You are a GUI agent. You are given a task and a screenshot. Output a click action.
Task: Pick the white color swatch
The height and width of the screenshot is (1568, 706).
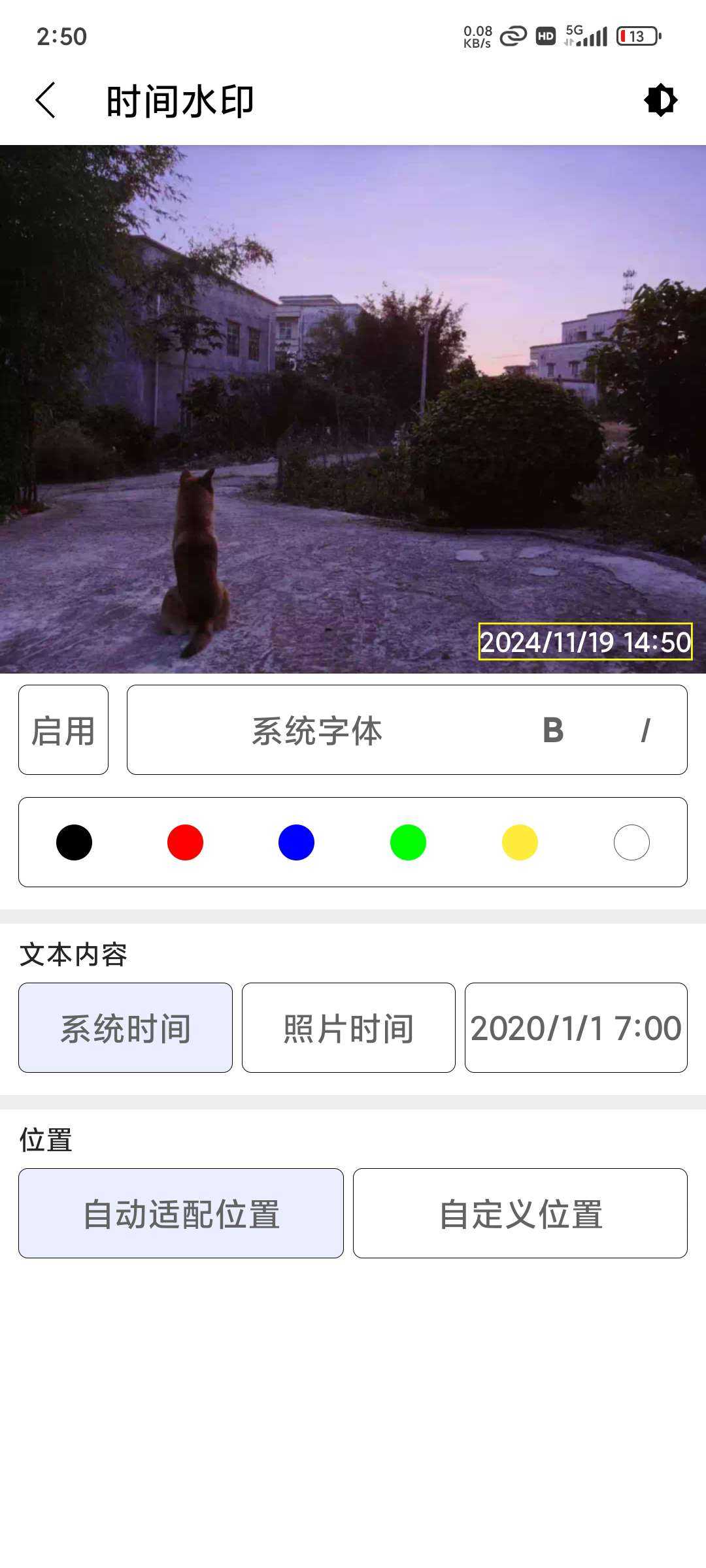coord(631,842)
